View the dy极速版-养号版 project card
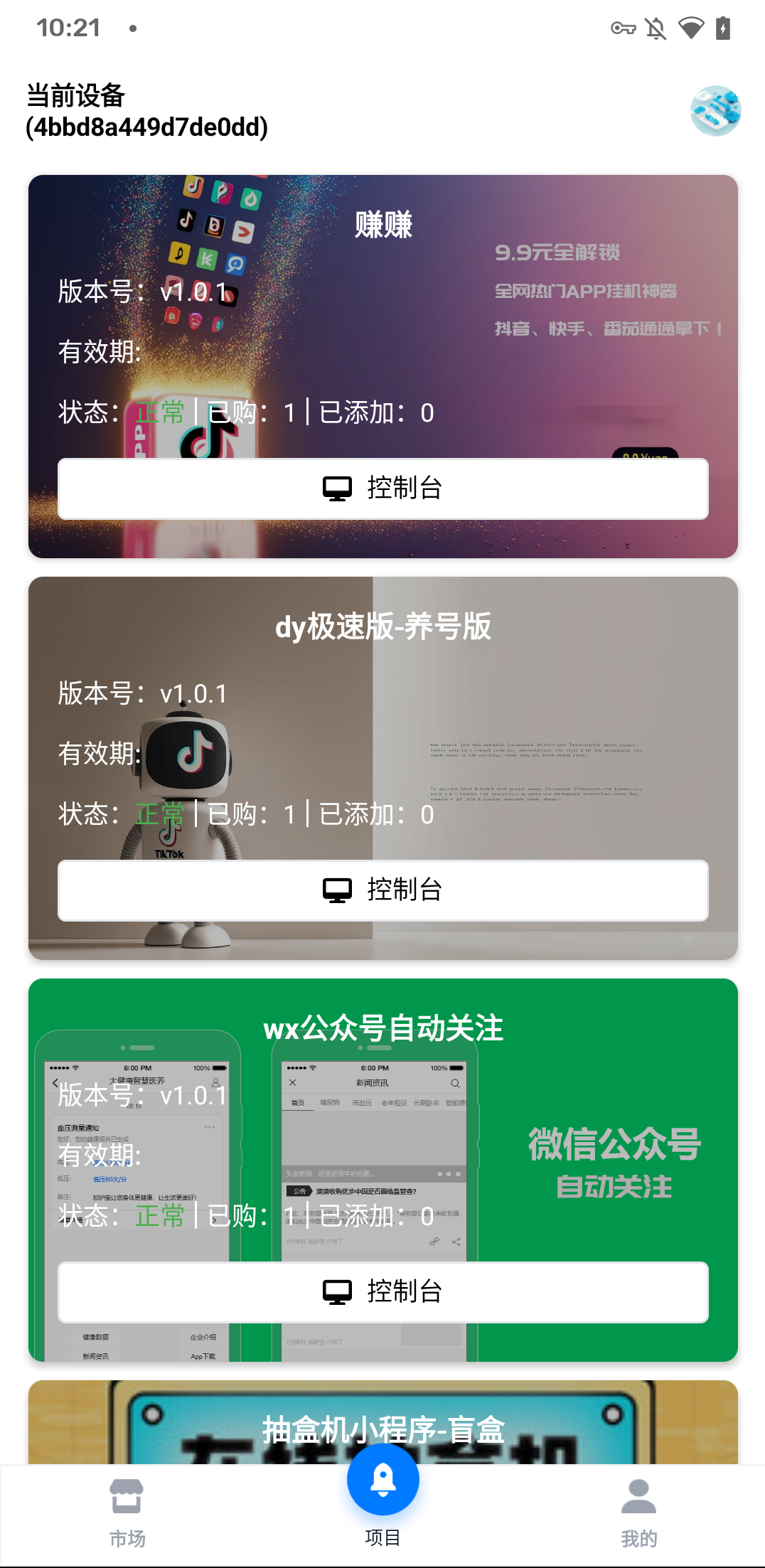Screen dimensions: 765x1568 pos(382,627)
